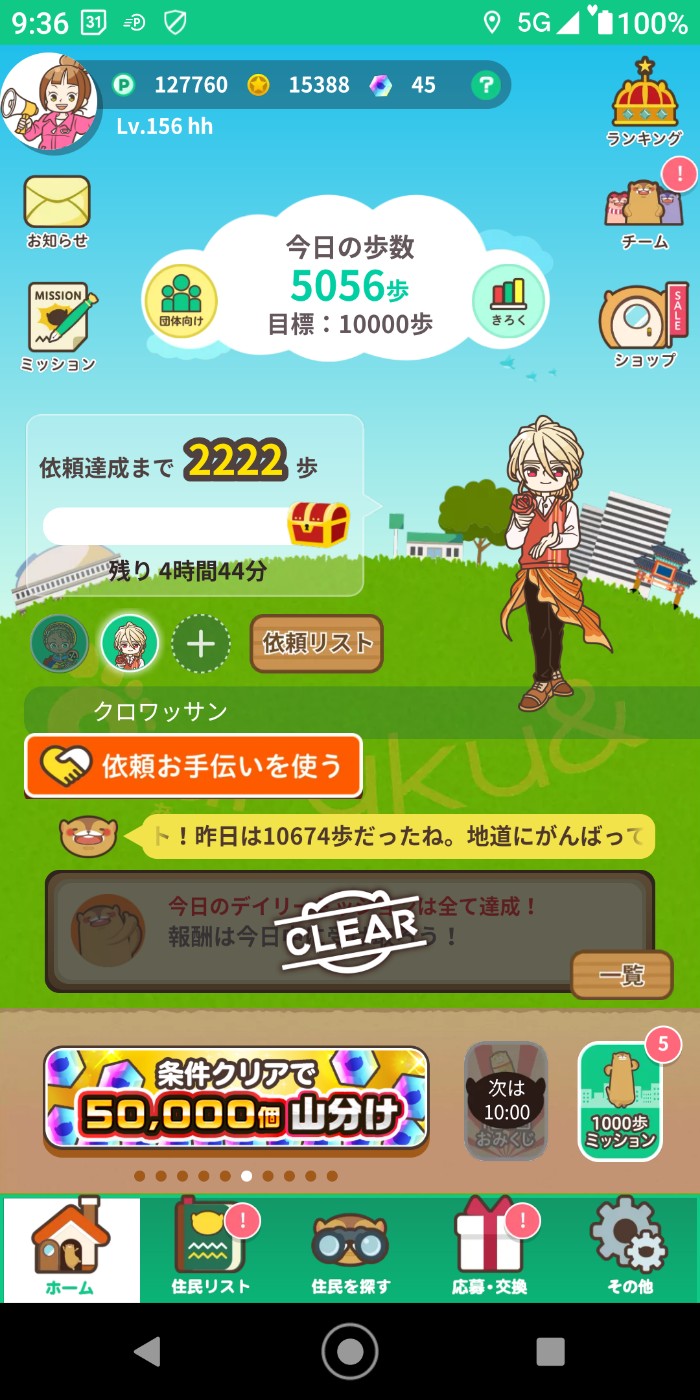
Task: Open the ミッション notepad
Action: (x=58, y=326)
